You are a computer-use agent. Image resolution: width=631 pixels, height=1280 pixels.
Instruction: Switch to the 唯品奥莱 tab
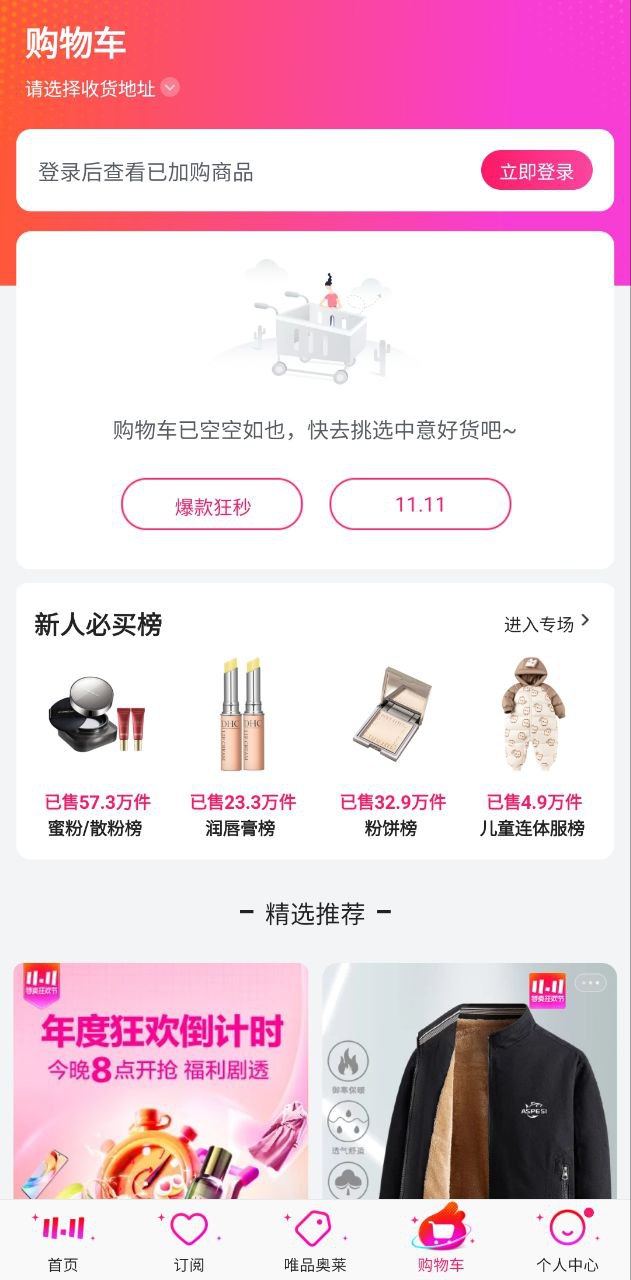click(x=315, y=1242)
